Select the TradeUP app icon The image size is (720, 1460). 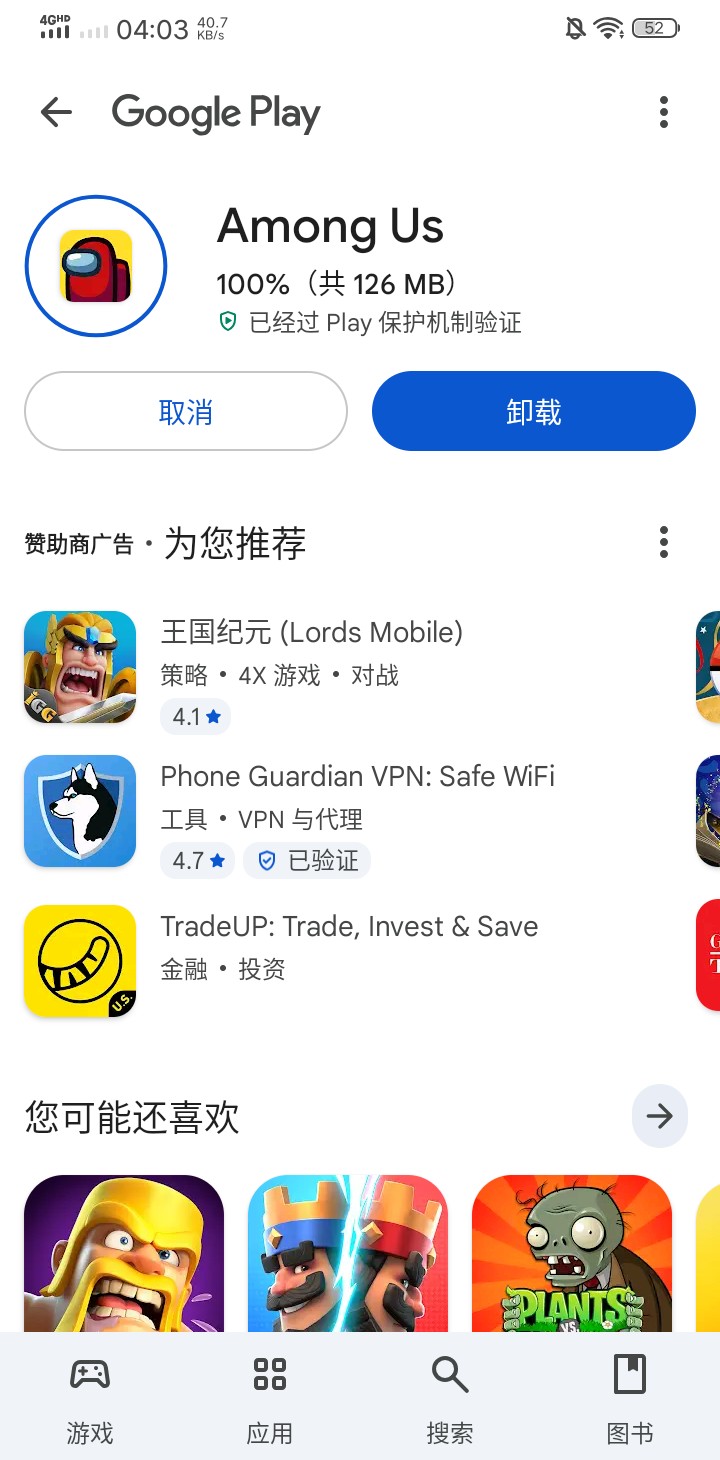[x=79, y=960]
